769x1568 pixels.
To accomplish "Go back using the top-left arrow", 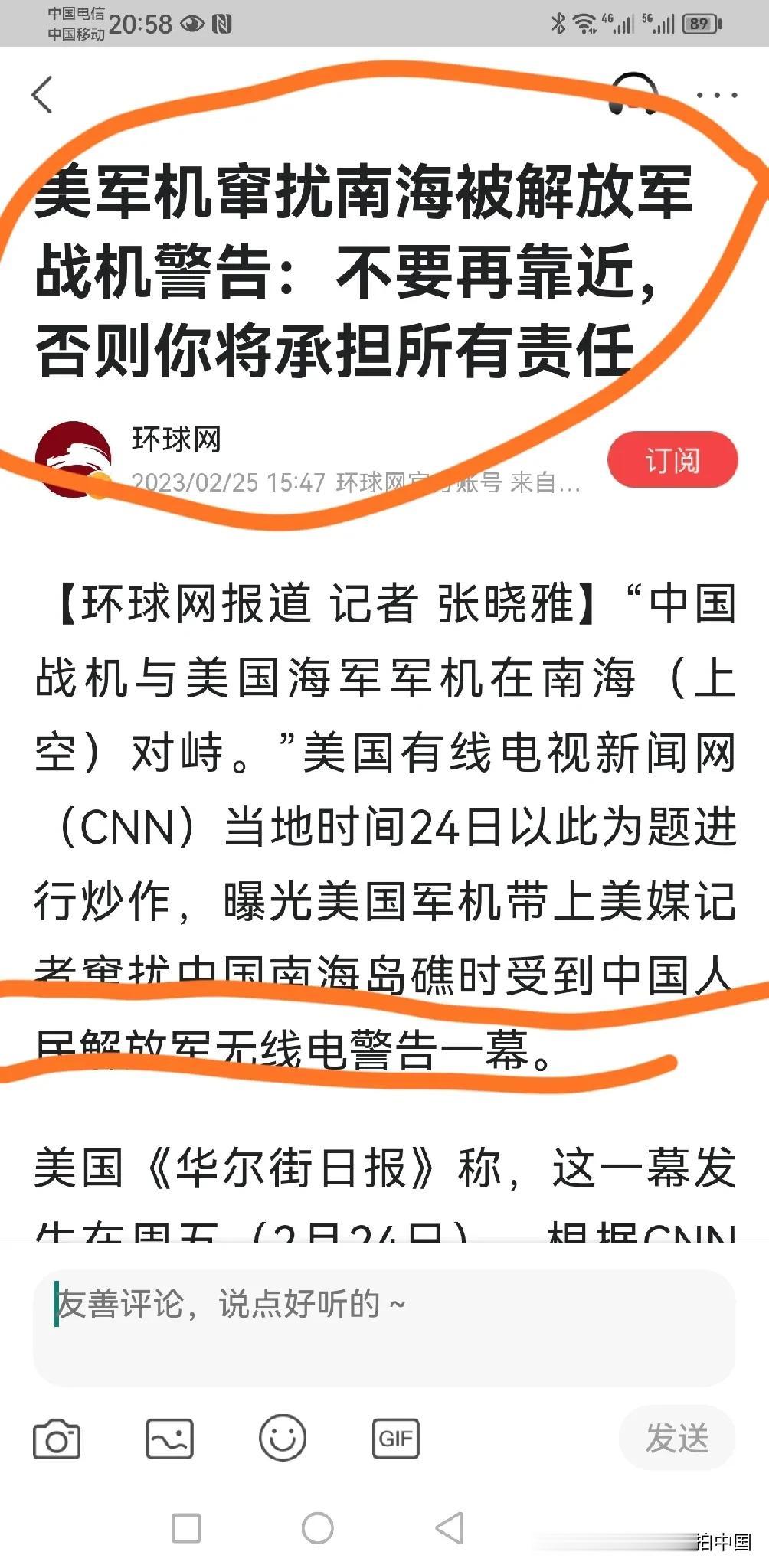I will (42, 95).
